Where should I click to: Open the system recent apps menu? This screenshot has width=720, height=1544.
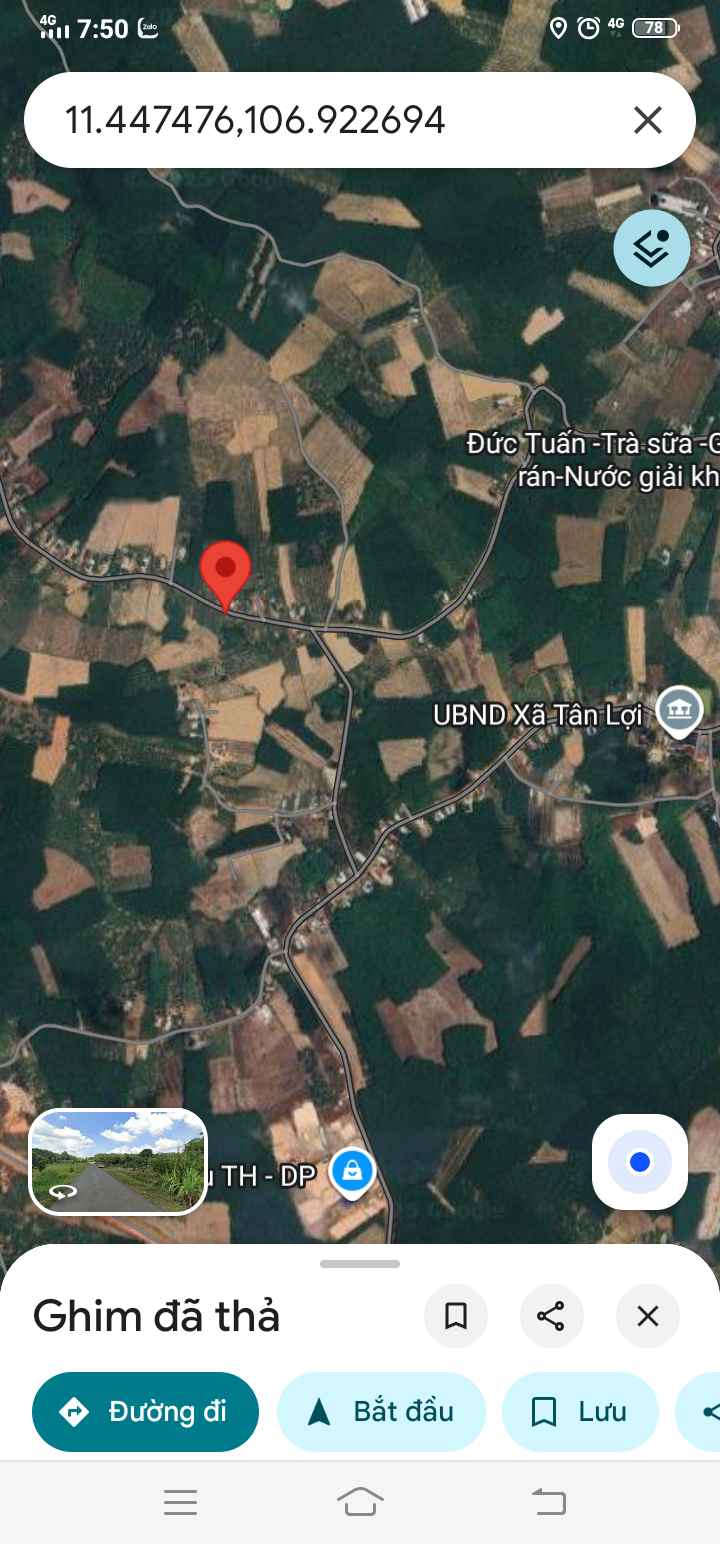(x=180, y=1502)
